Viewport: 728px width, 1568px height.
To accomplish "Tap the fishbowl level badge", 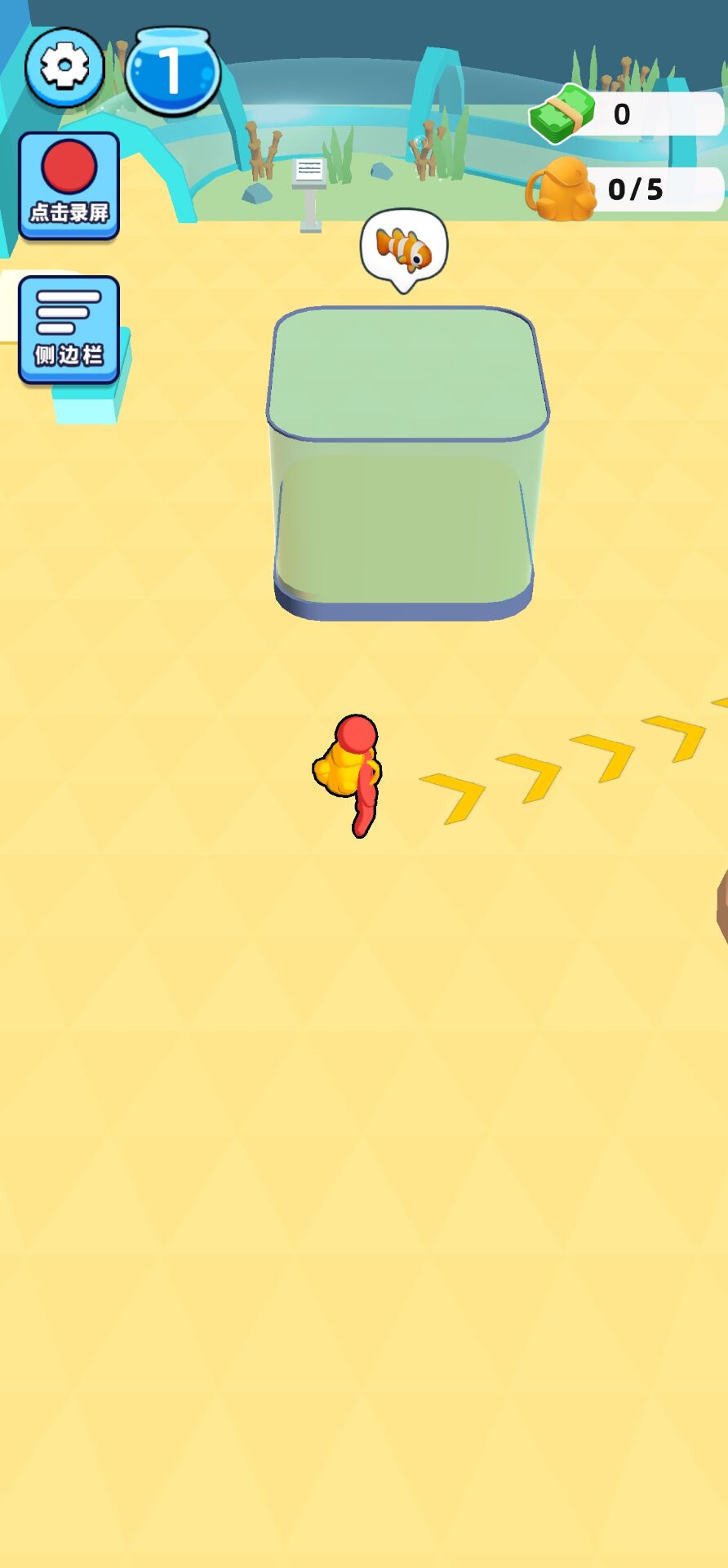I will tap(172, 72).
